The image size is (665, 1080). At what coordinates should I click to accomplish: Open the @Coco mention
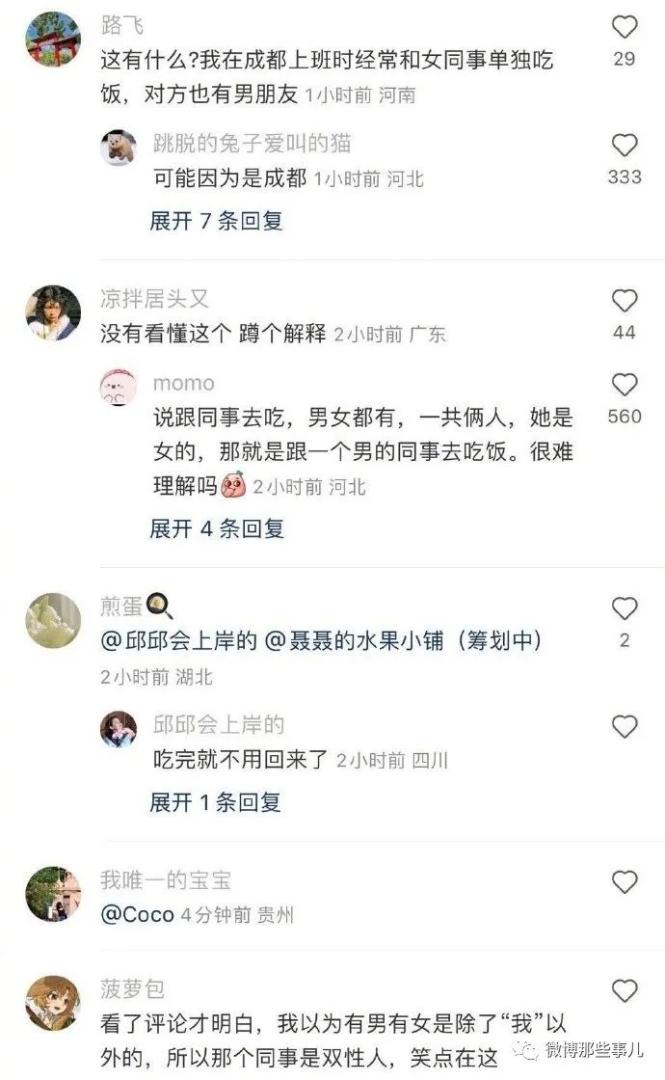click(137, 914)
